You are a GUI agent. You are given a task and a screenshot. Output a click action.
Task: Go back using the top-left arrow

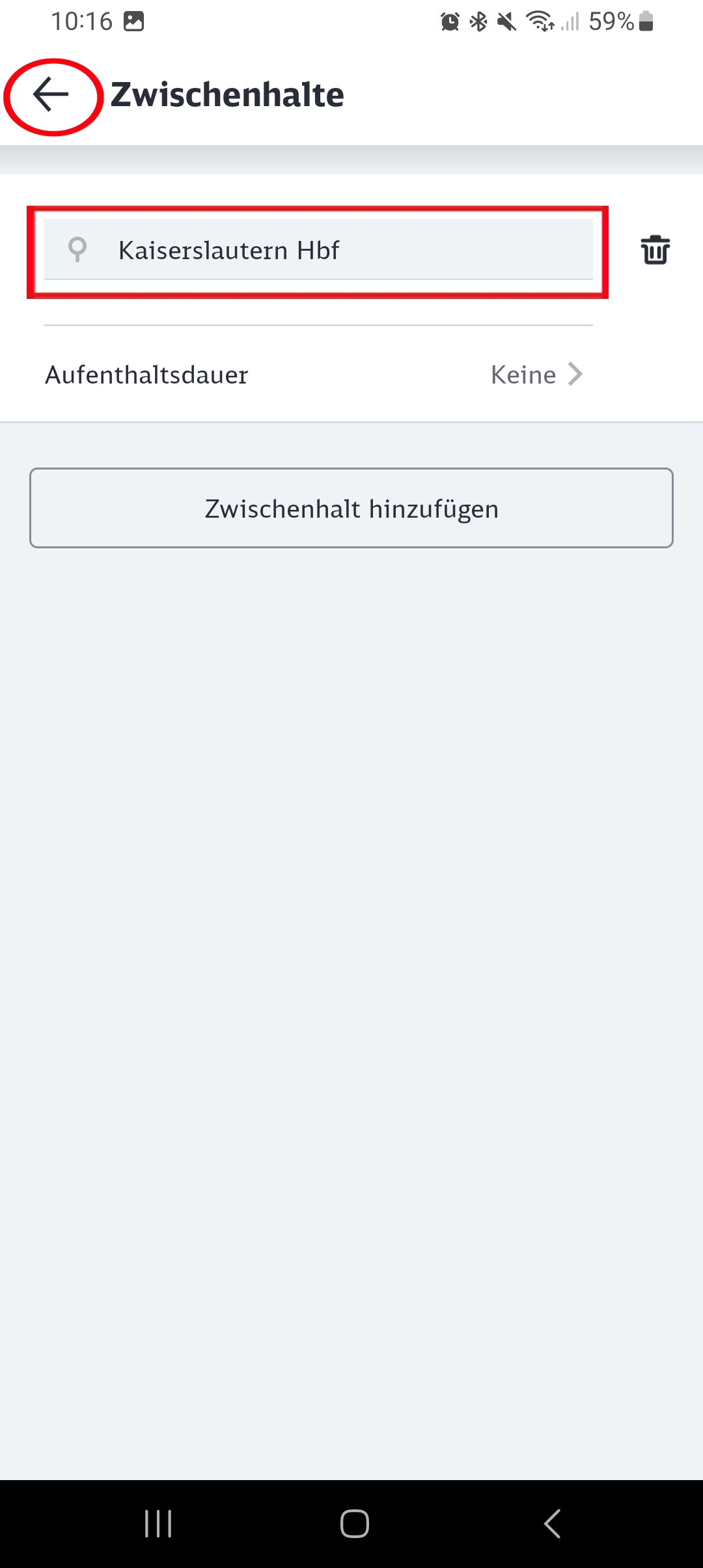click(x=51, y=95)
